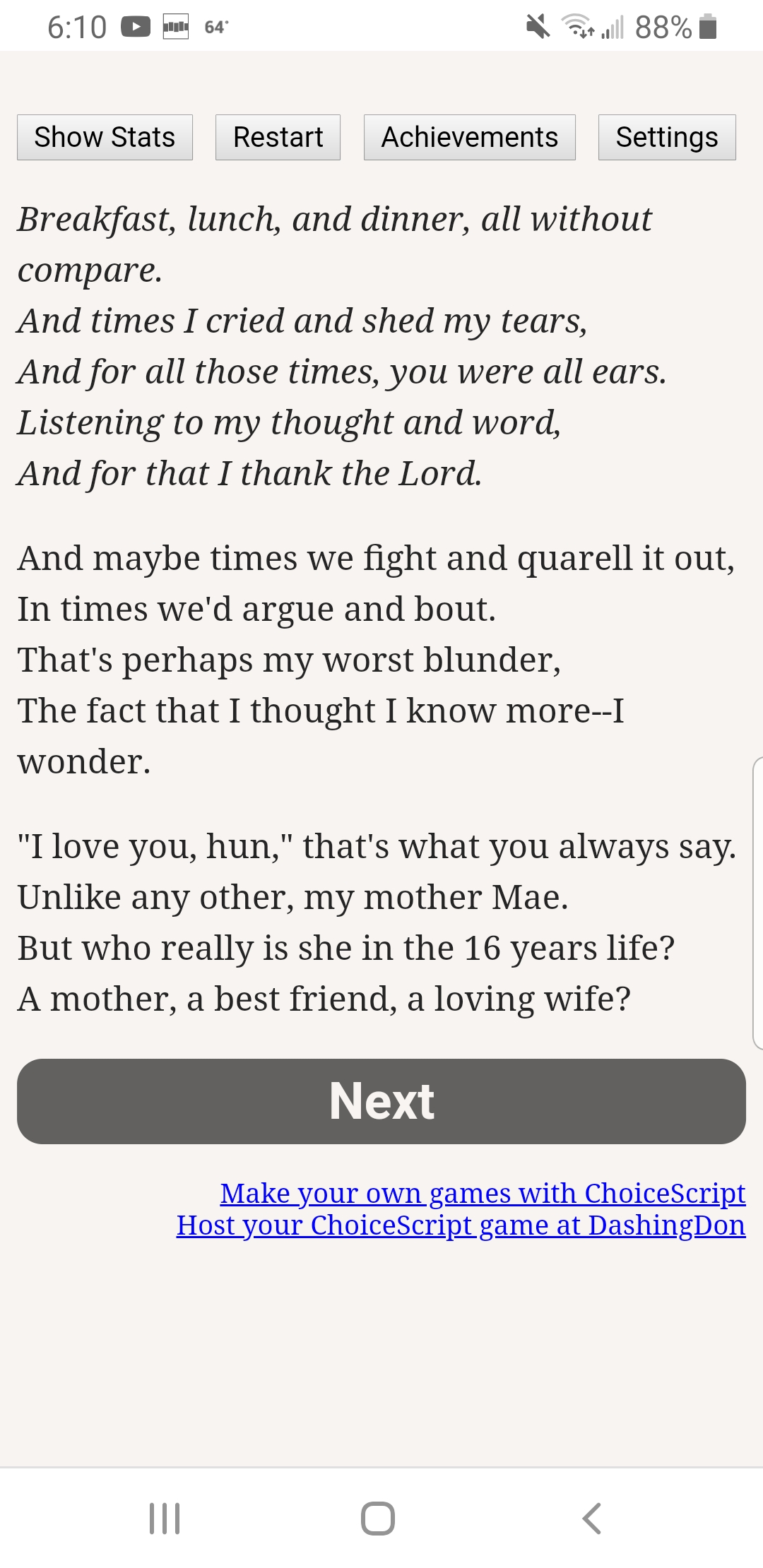View the Achievements list
This screenshot has width=763, height=1568.
coord(469,137)
